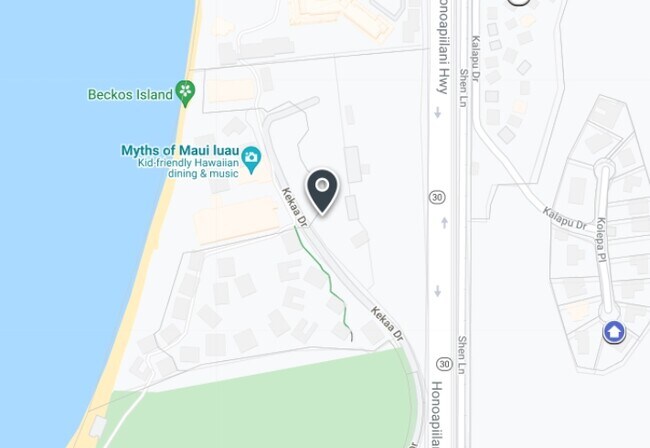Image resolution: width=650 pixels, height=448 pixels.
Task: Tap the blue home marker on Kolepa Pl
Action: pyautogui.click(x=614, y=332)
